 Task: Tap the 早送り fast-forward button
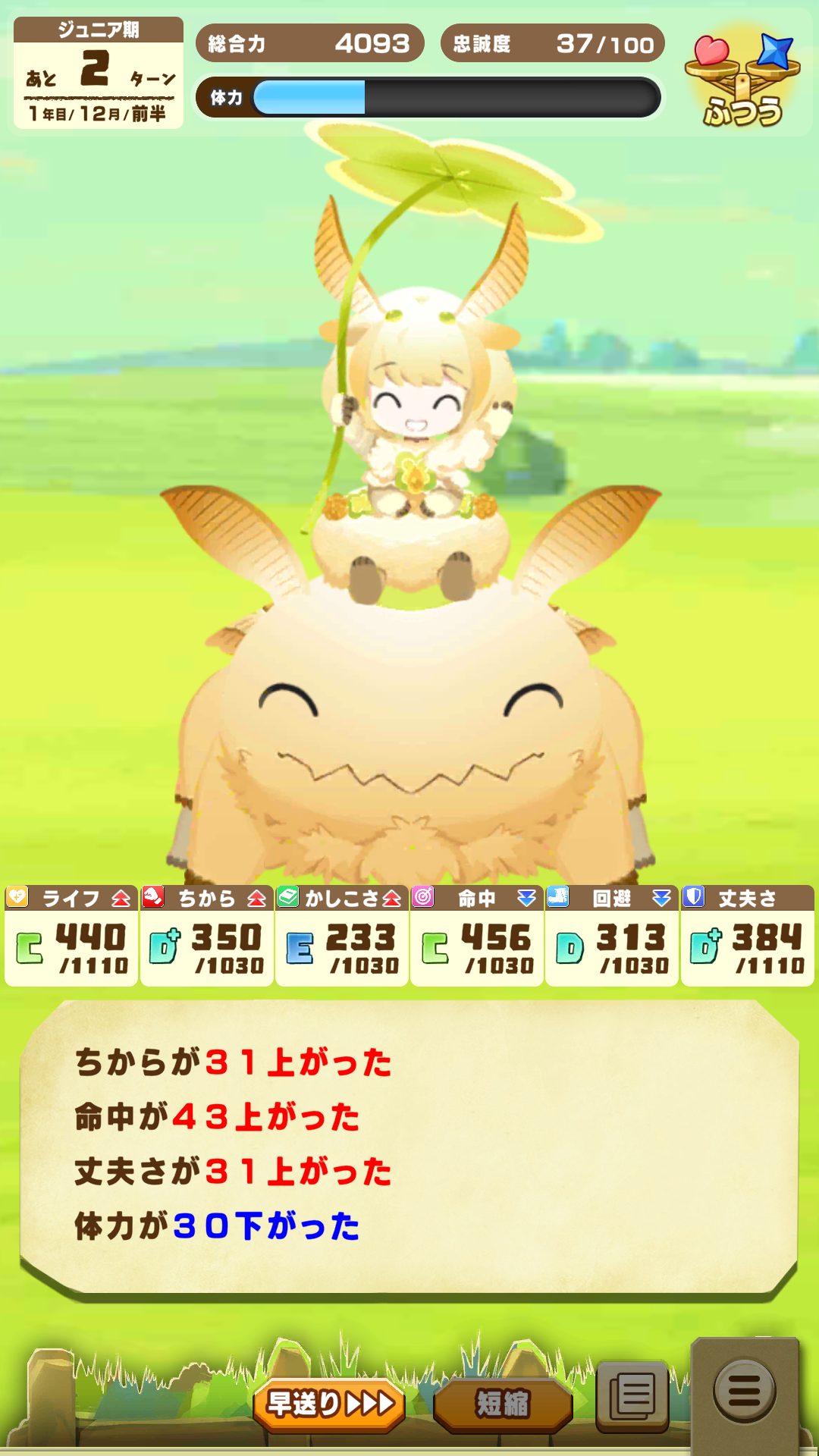[329, 1404]
